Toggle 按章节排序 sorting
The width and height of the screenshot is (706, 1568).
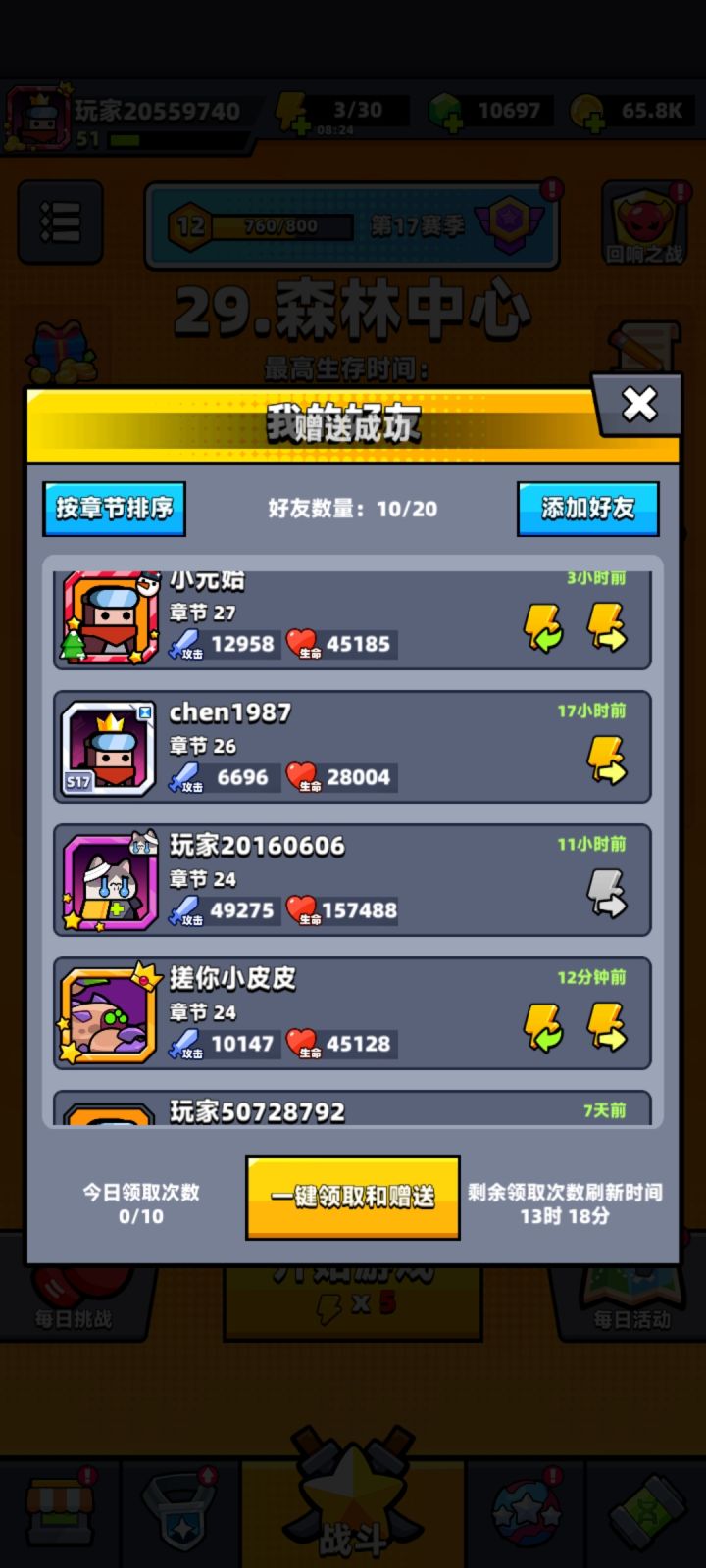click(x=114, y=508)
